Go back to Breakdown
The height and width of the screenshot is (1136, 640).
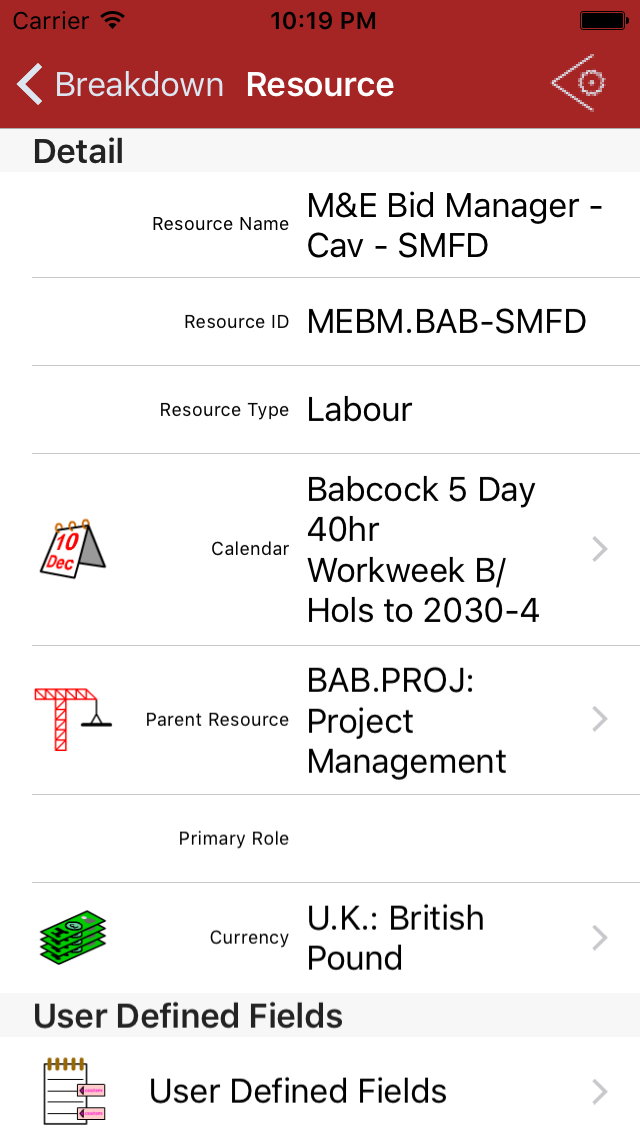coord(120,85)
